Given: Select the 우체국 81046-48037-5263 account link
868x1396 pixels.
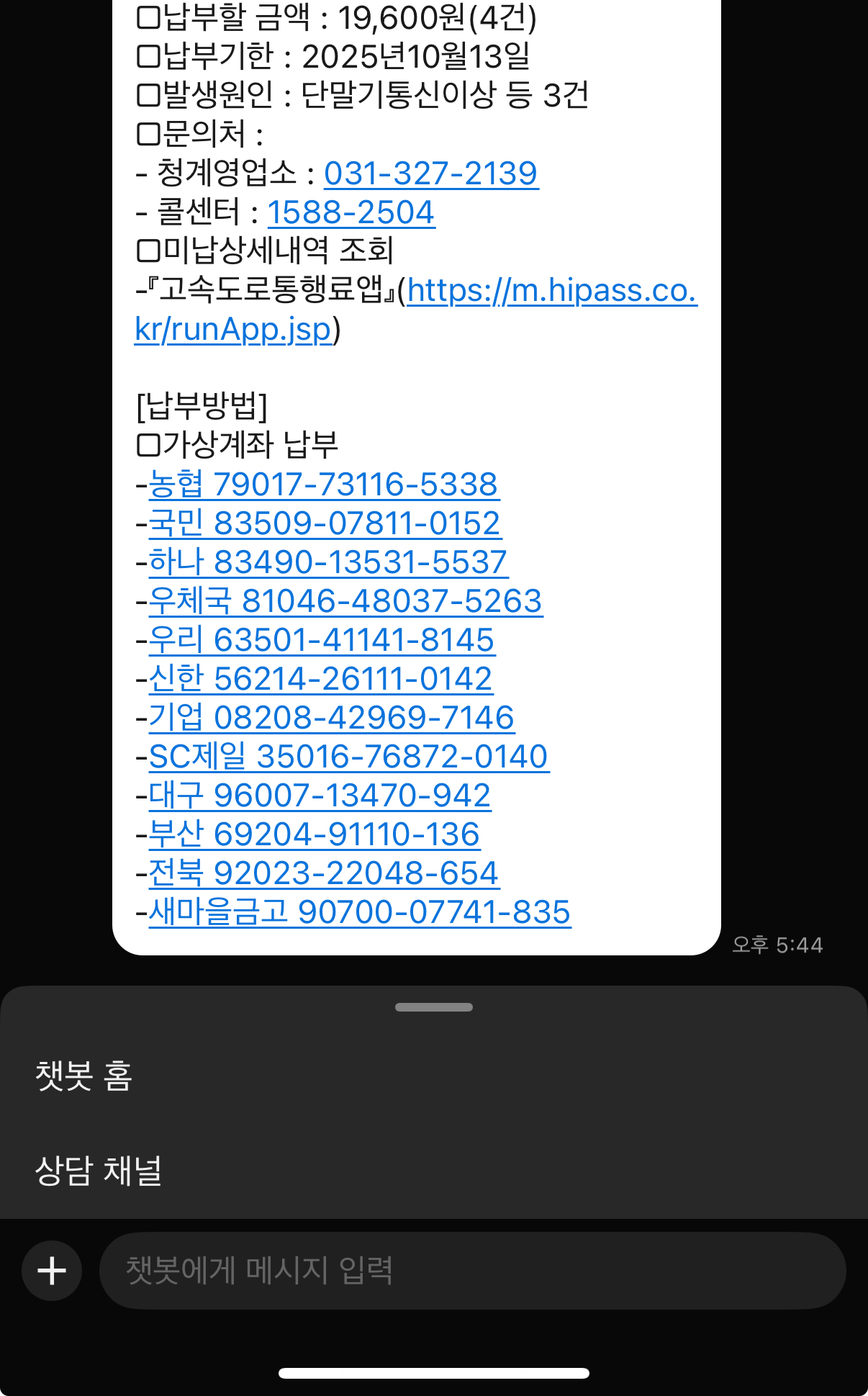Looking at the screenshot, I should point(345,601).
